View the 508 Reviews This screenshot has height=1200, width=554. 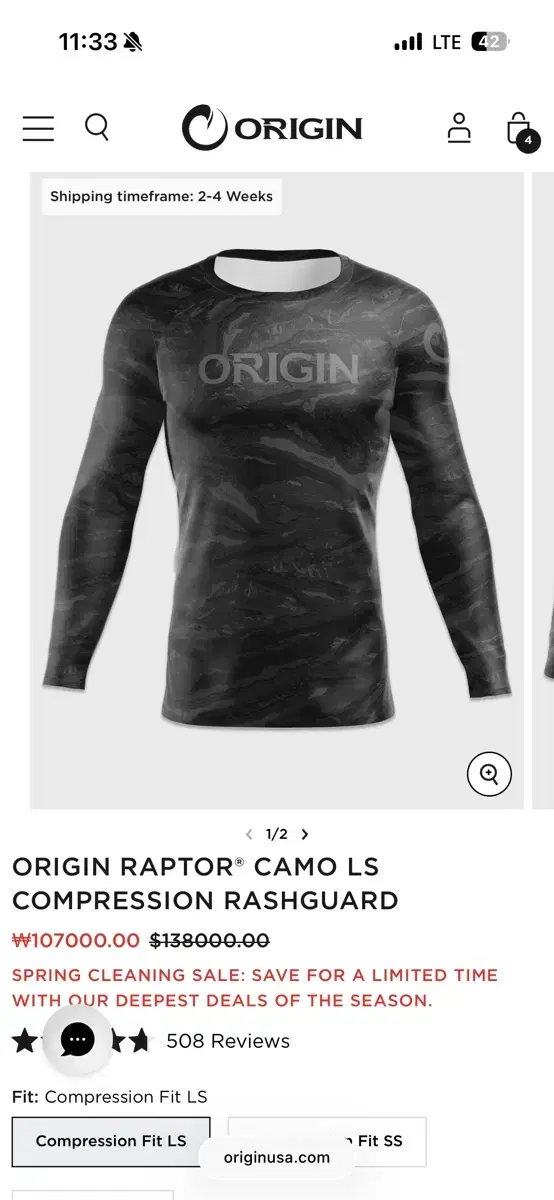[228, 1041]
